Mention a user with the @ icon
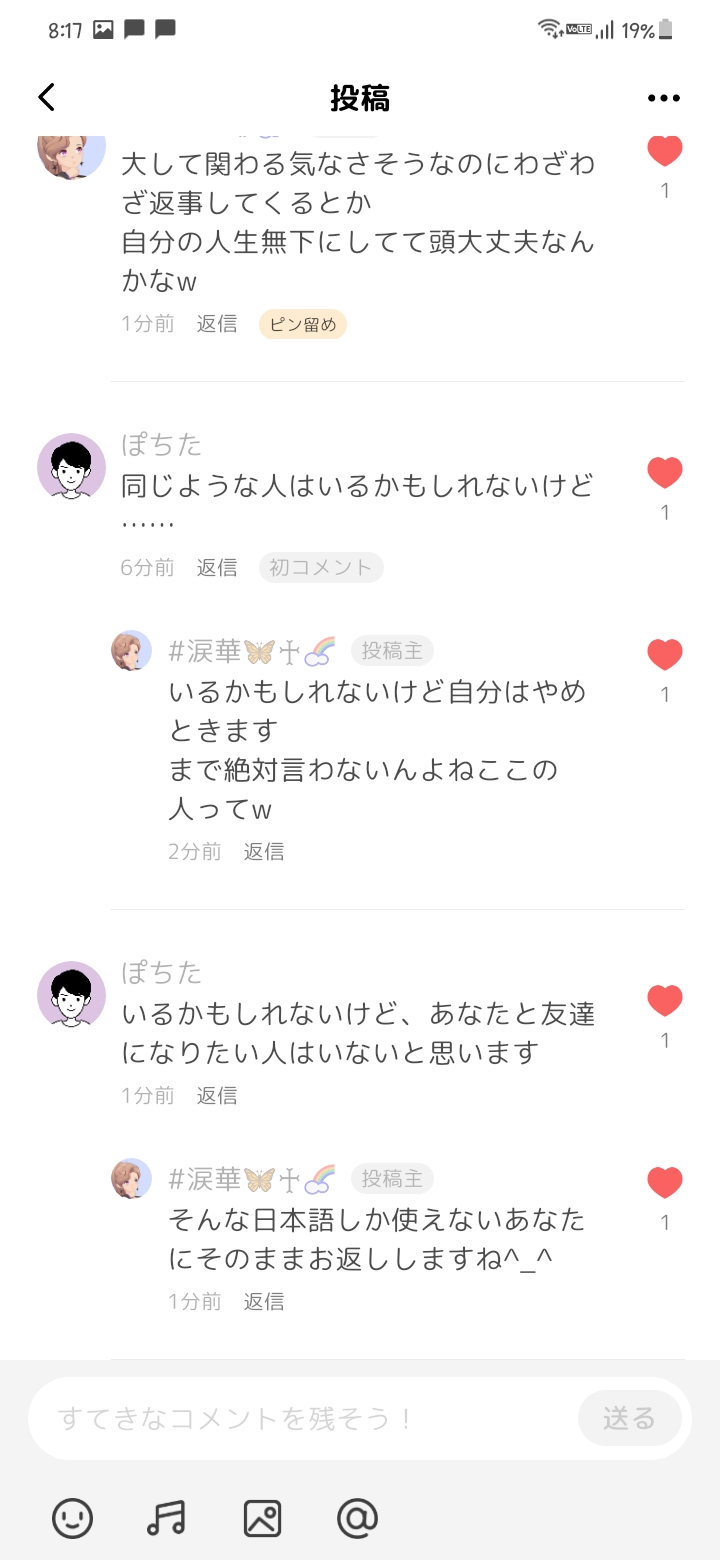This screenshot has height=1560, width=720. (357, 1518)
